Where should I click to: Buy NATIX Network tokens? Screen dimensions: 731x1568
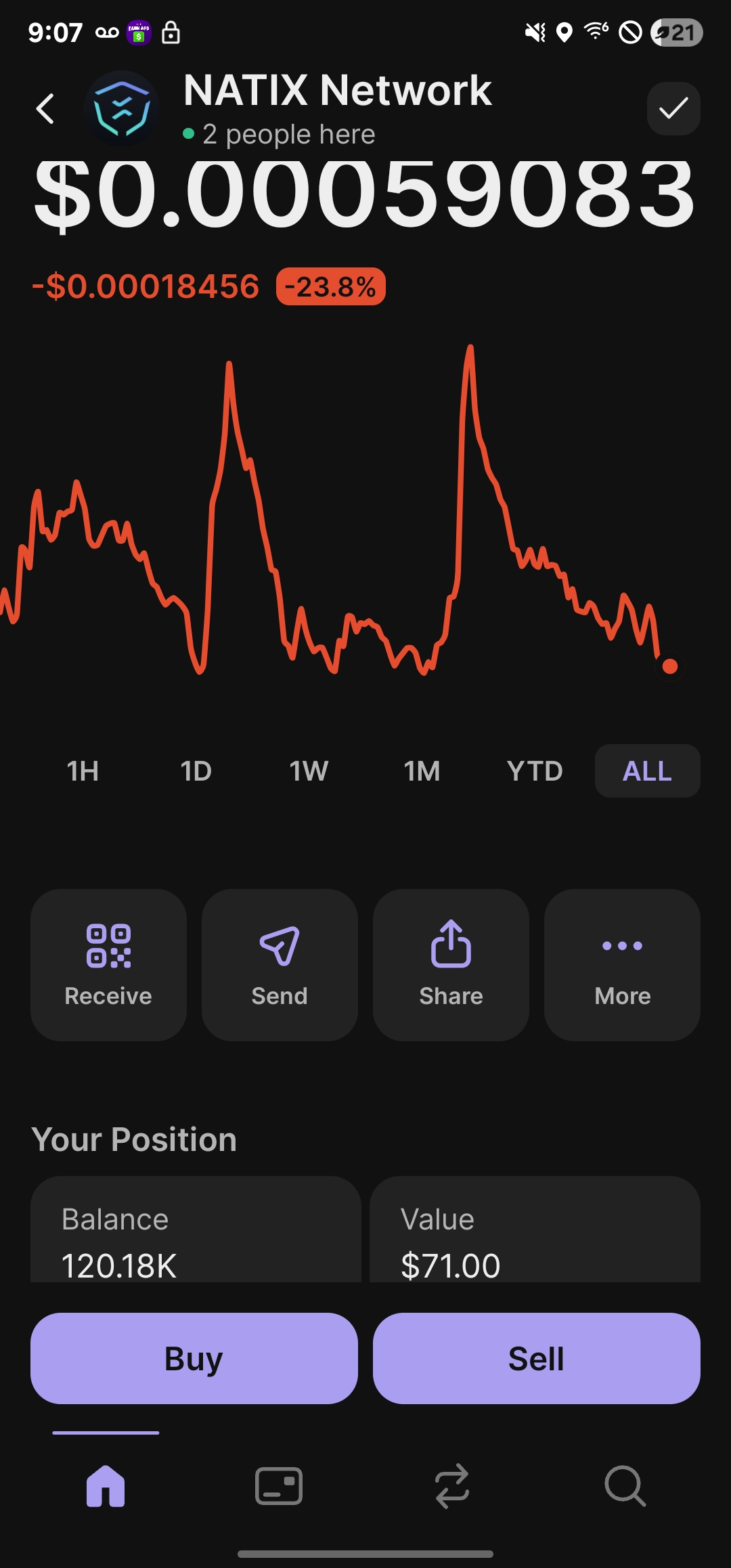pyautogui.click(x=194, y=1358)
